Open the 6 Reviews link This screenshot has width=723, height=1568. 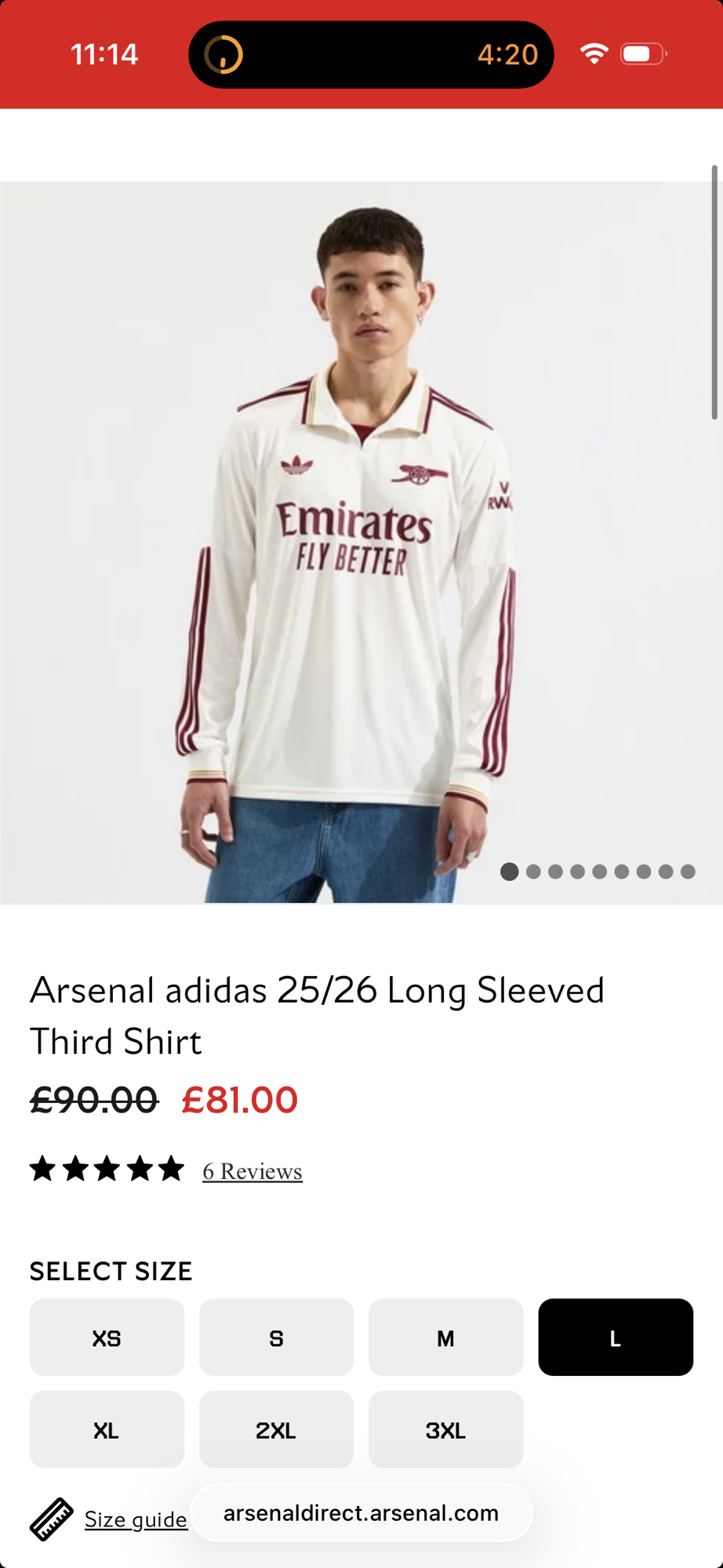[252, 1171]
